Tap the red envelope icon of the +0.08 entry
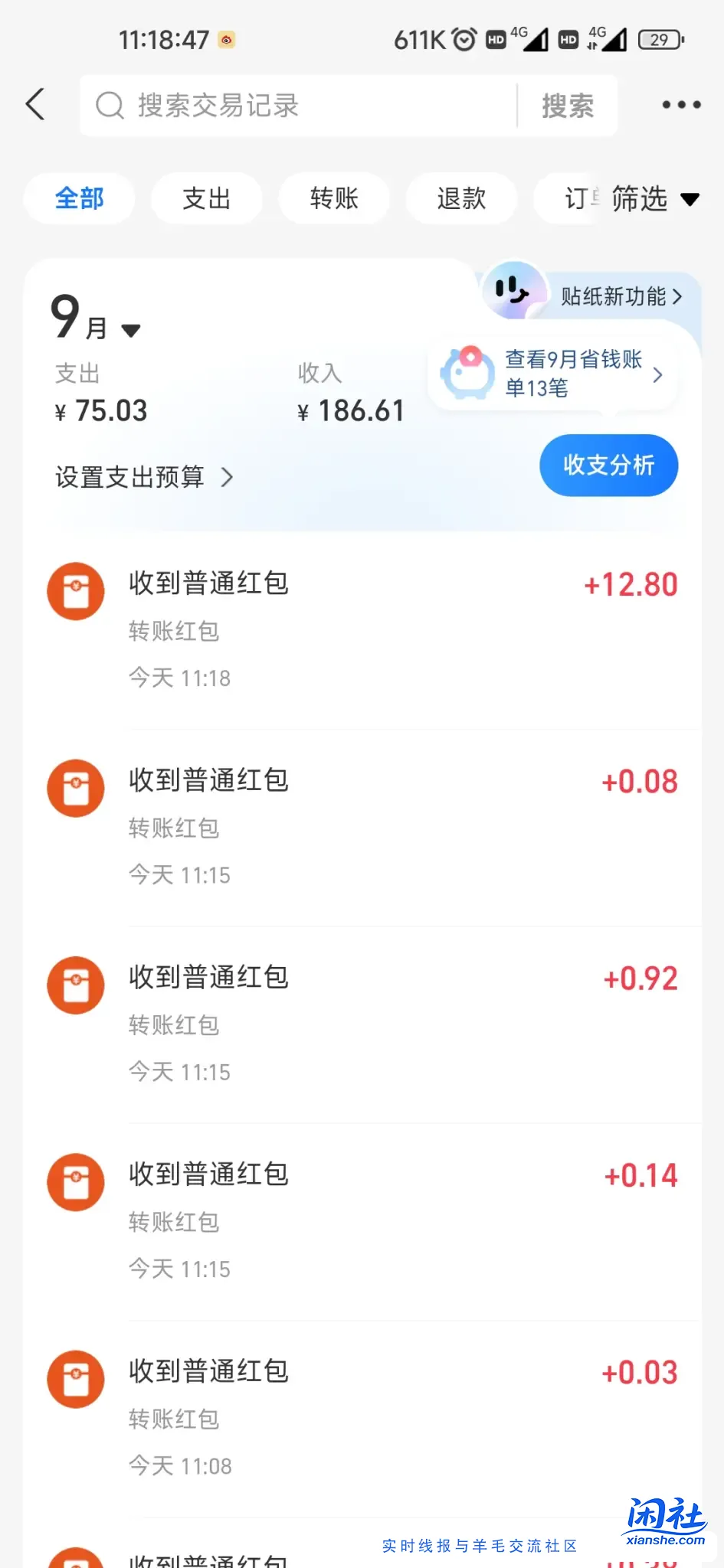The height and width of the screenshot is (1568, 724). click(75, 788)
